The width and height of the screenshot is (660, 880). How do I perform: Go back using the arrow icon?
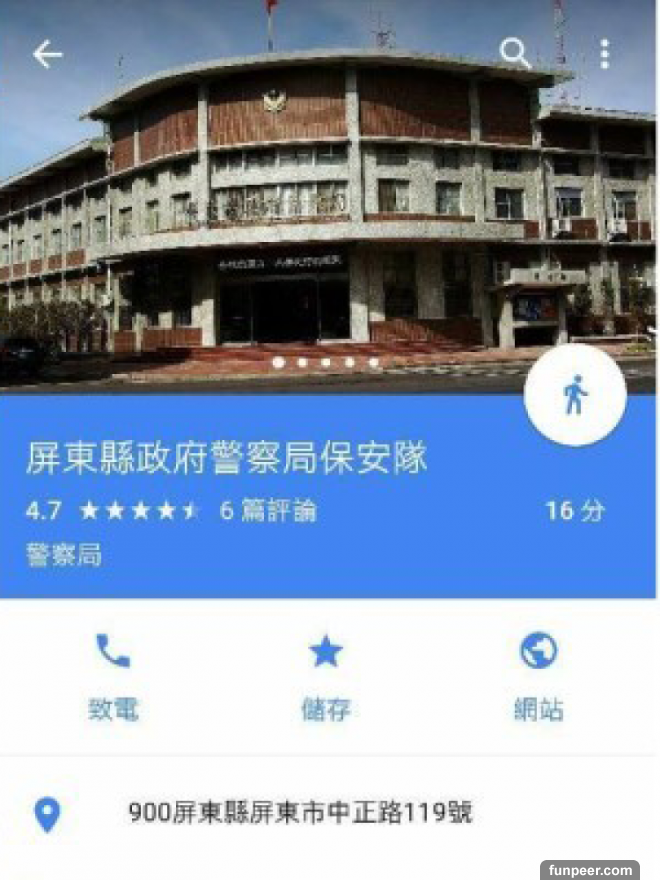(47, 55)
